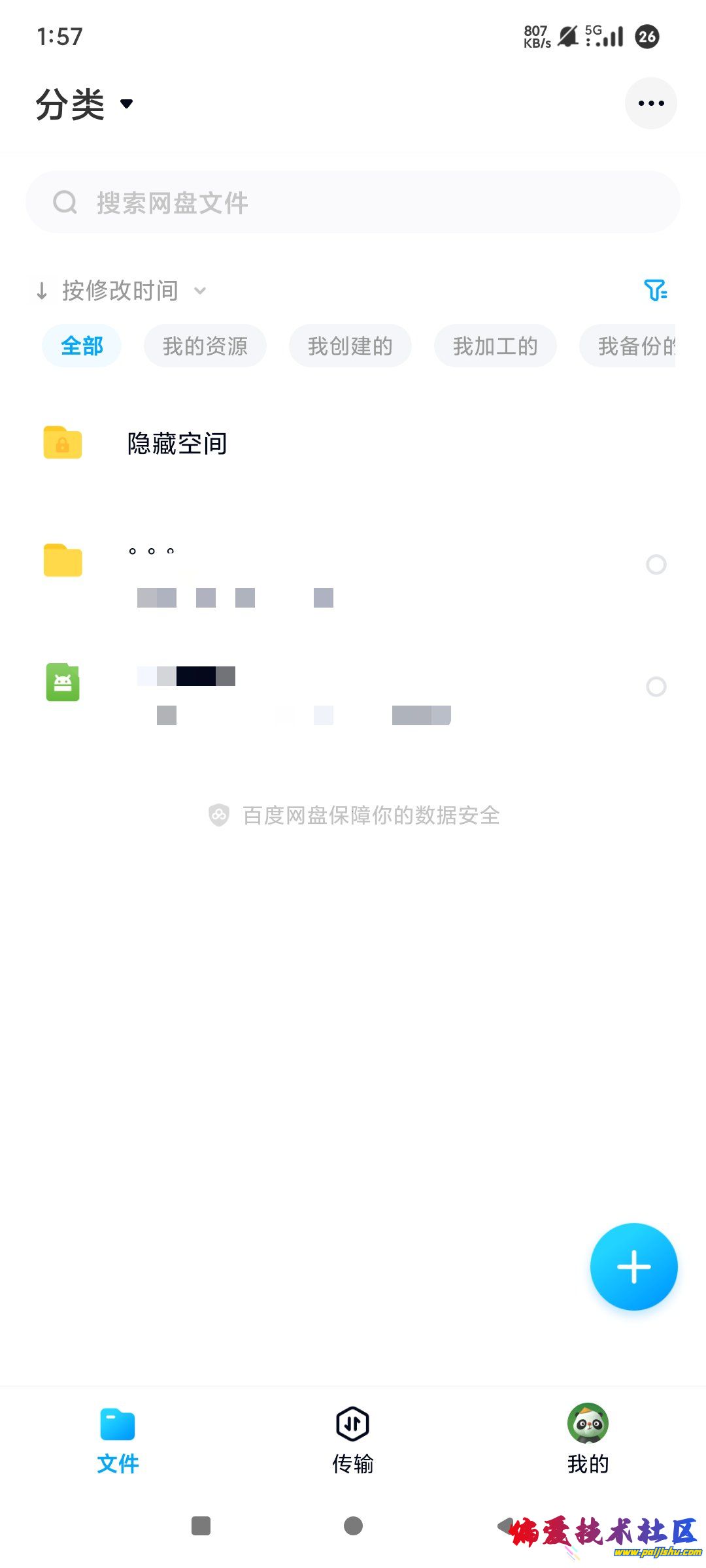Viewport: 706px width, 1568px height.
Task: Tap the blue plus floating button
Action: tap(633, 1267)
